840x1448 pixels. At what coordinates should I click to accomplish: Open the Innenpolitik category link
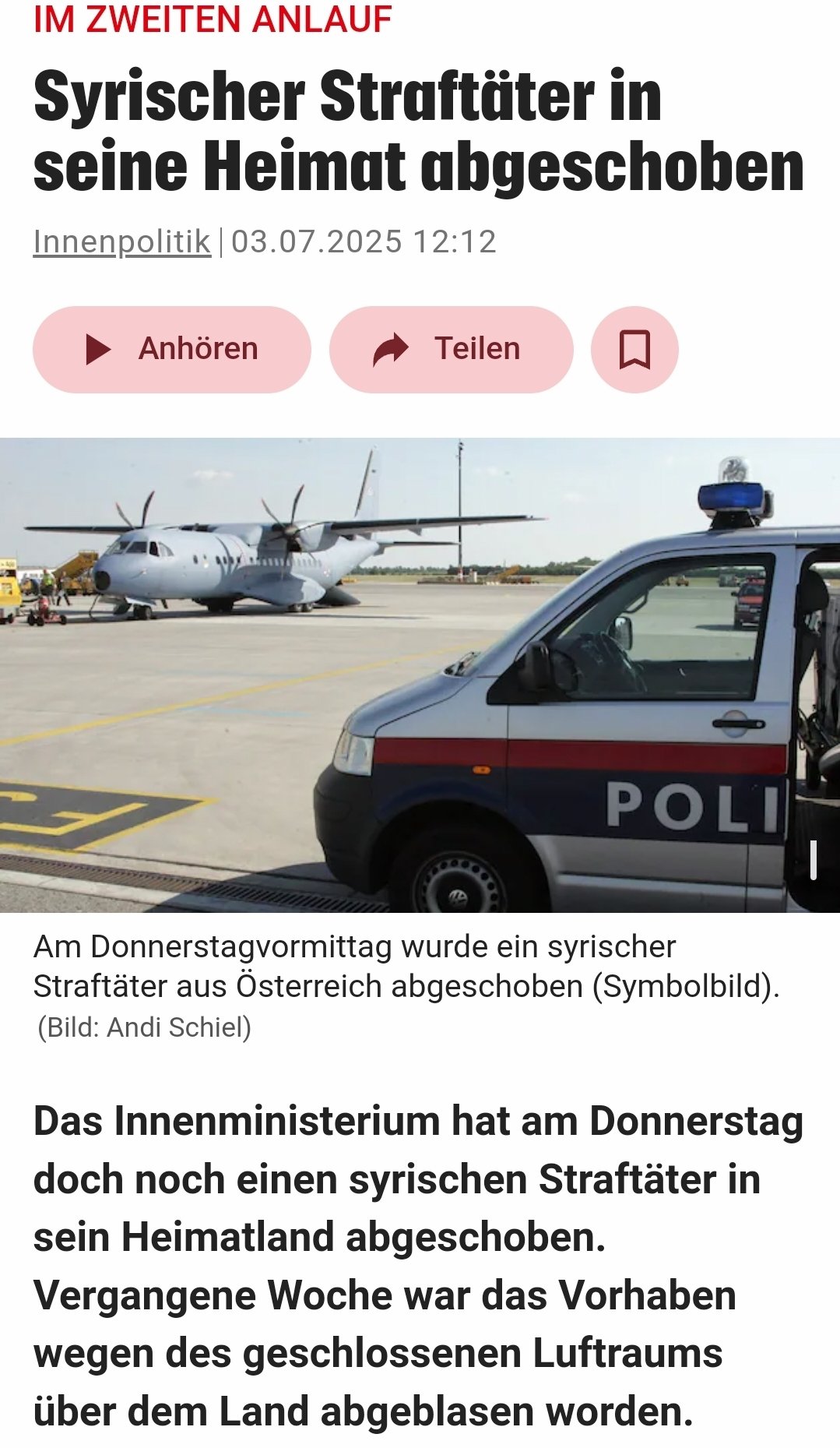click(121, 241)
